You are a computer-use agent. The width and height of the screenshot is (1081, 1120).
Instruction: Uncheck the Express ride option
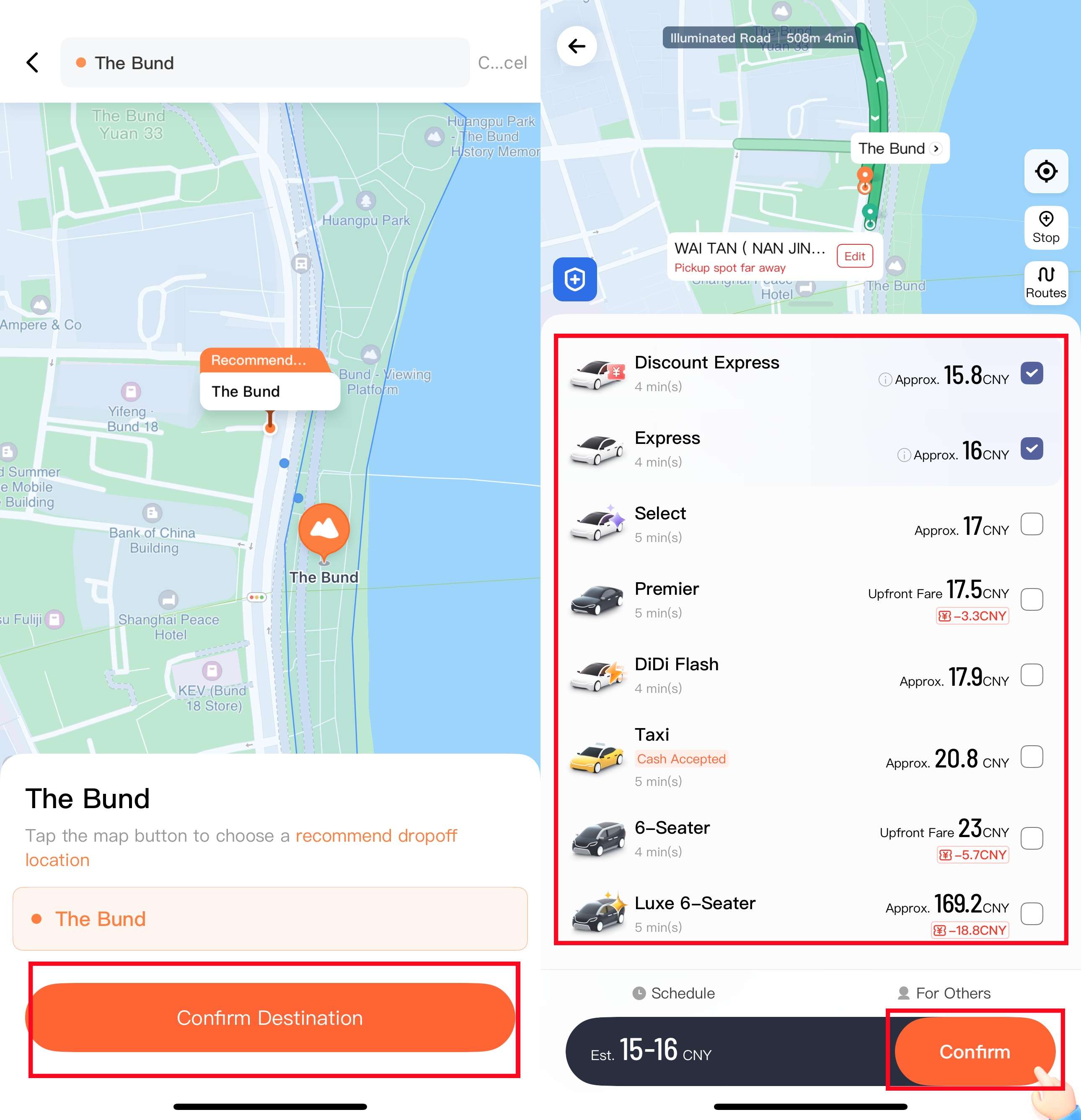pyautogui.click(x=1031, y=449)
